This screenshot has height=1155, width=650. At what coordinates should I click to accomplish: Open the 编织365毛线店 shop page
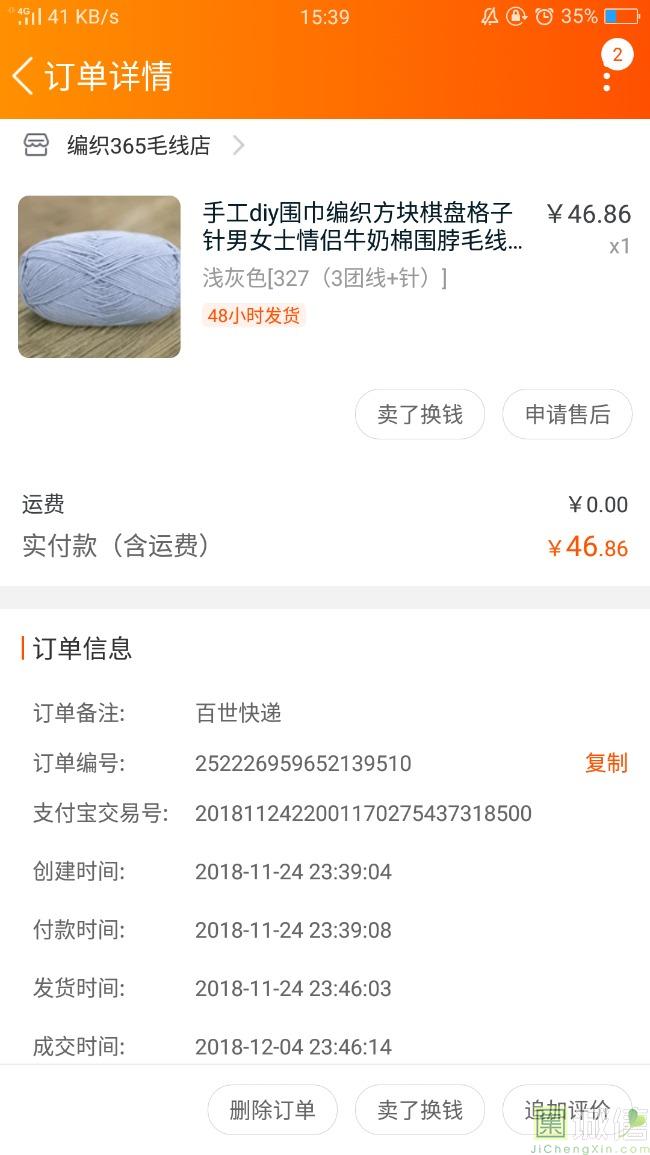(x=138, y=146)
